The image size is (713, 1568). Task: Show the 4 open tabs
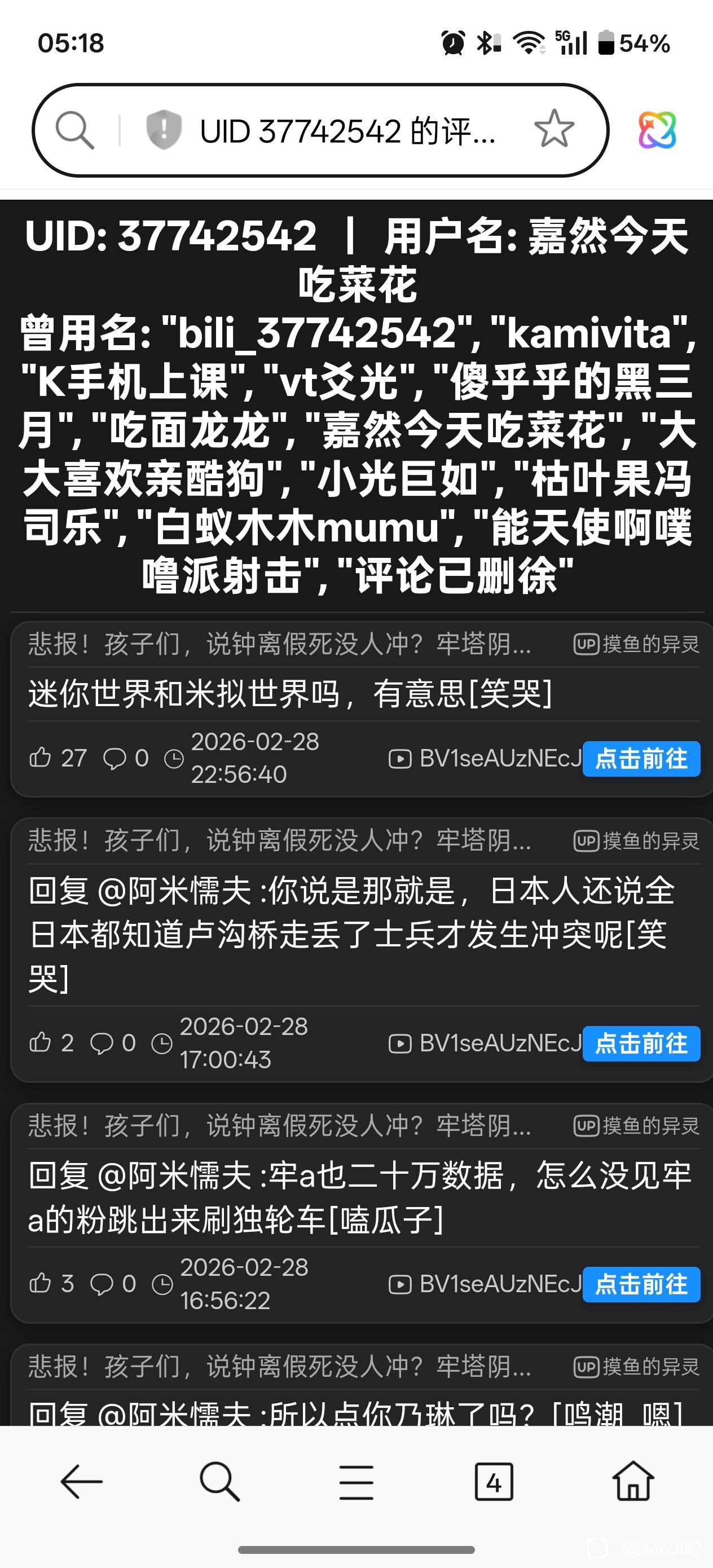point(494,1482)
